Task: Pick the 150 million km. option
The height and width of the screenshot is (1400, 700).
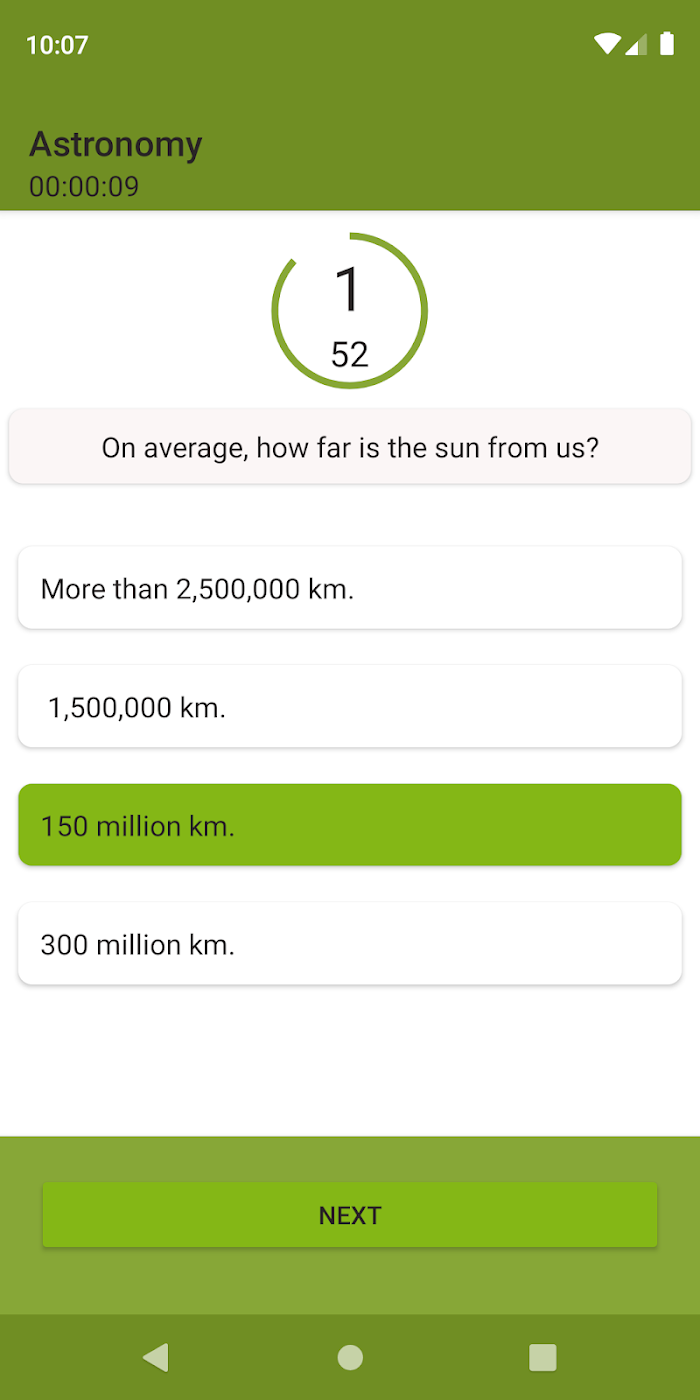Action: point(350,826)
